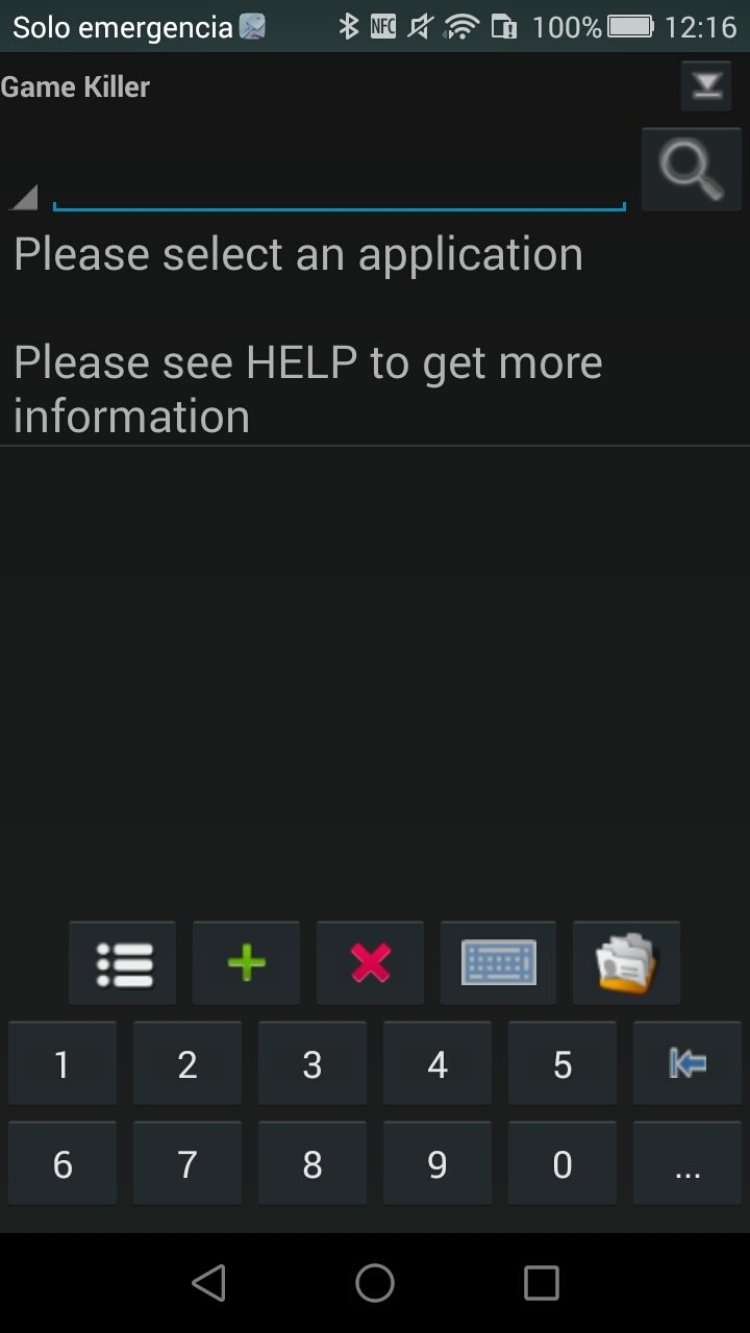Enter digit 7 on the keypad
750x1333 pixels.
(187, 1164)
